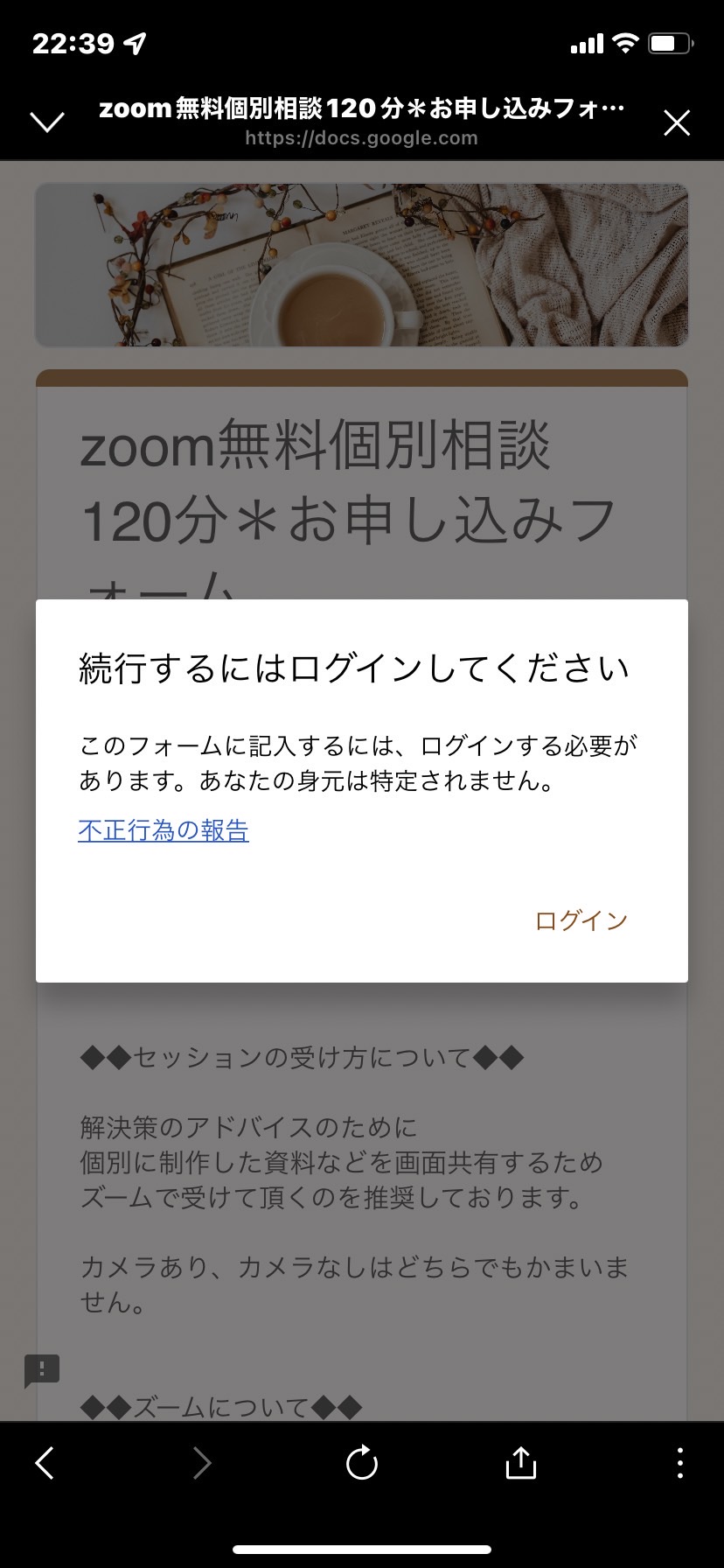Go forward with the right arrow
The image size is (724, 1568).
coord(202,1462)
